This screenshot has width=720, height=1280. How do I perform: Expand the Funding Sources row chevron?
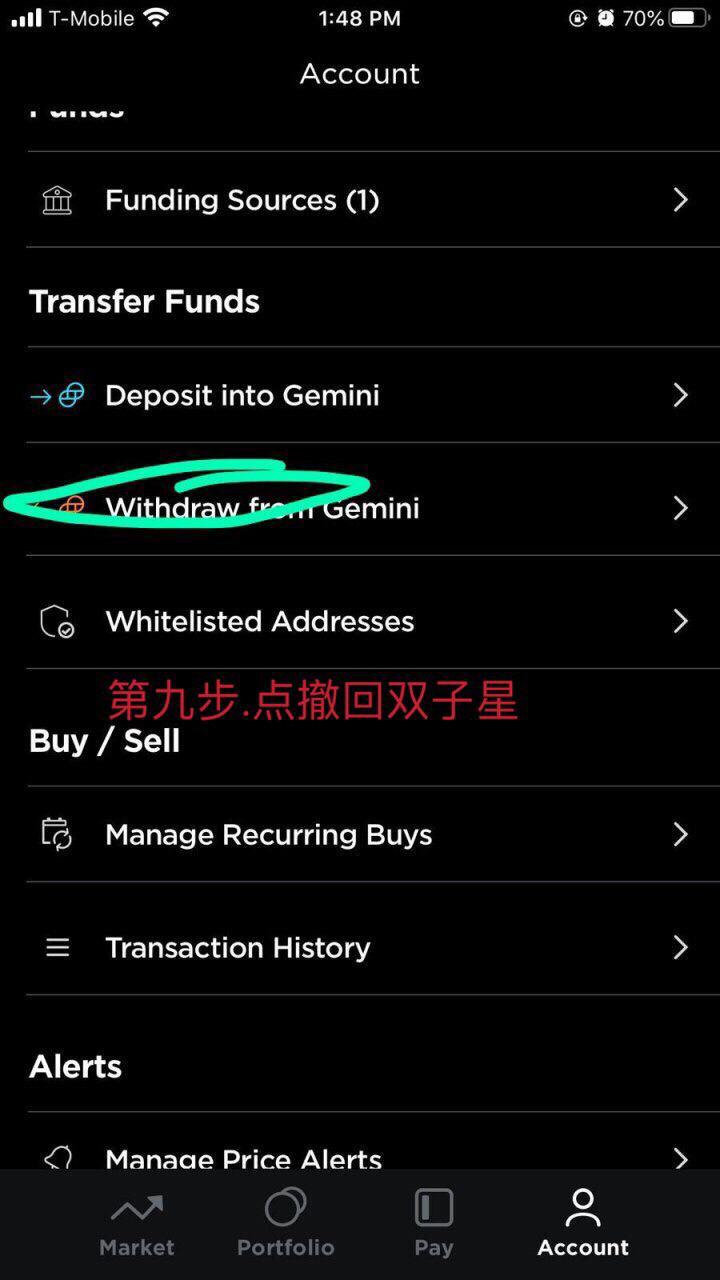click(681, 200)
